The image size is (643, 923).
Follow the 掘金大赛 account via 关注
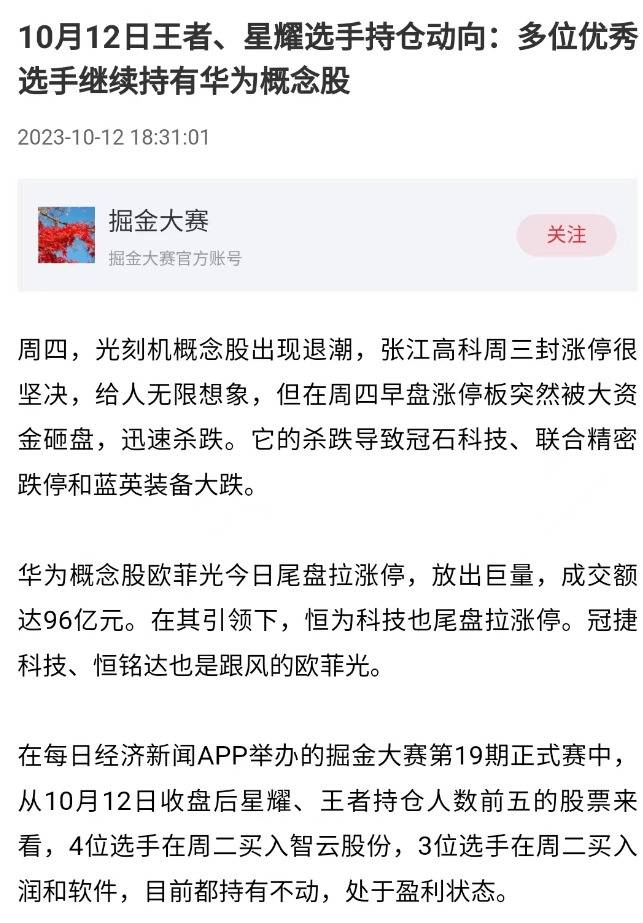coord(566,235)
